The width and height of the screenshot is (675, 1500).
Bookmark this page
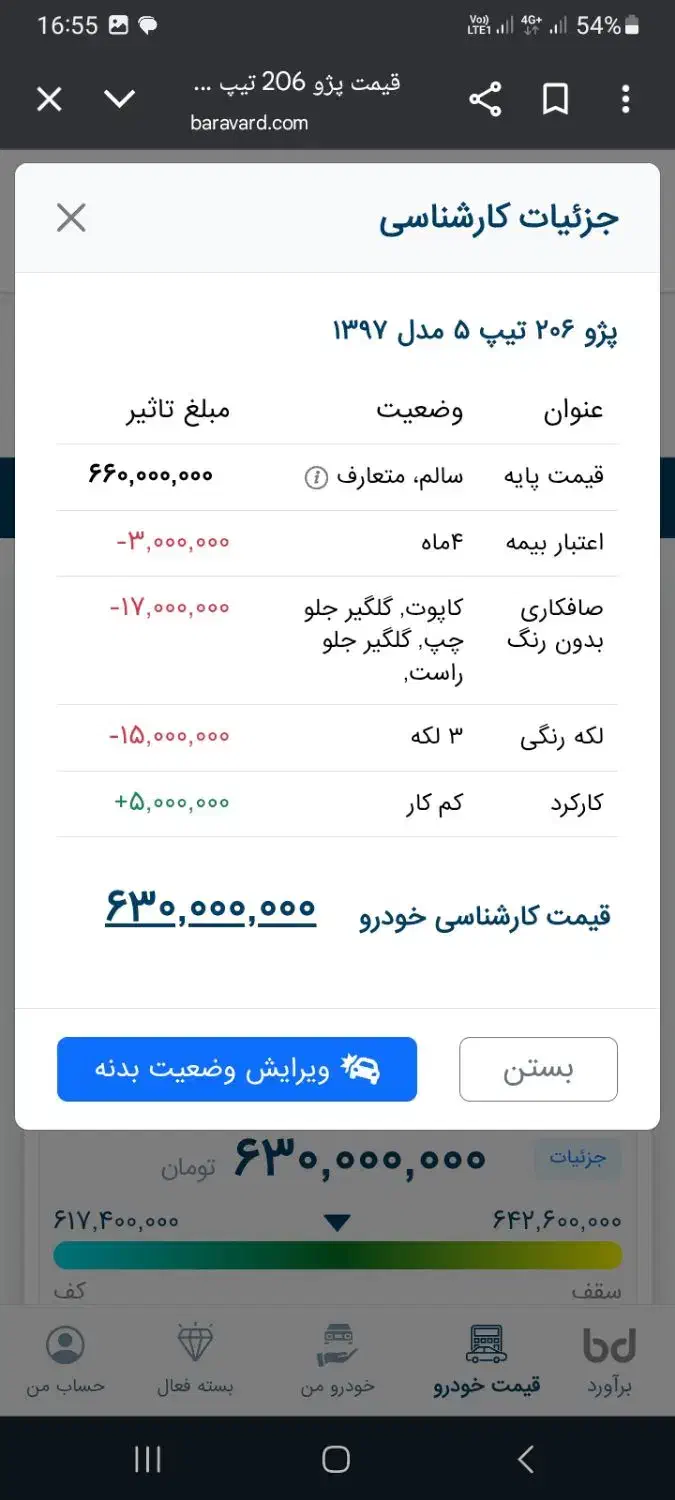[555, 99]
